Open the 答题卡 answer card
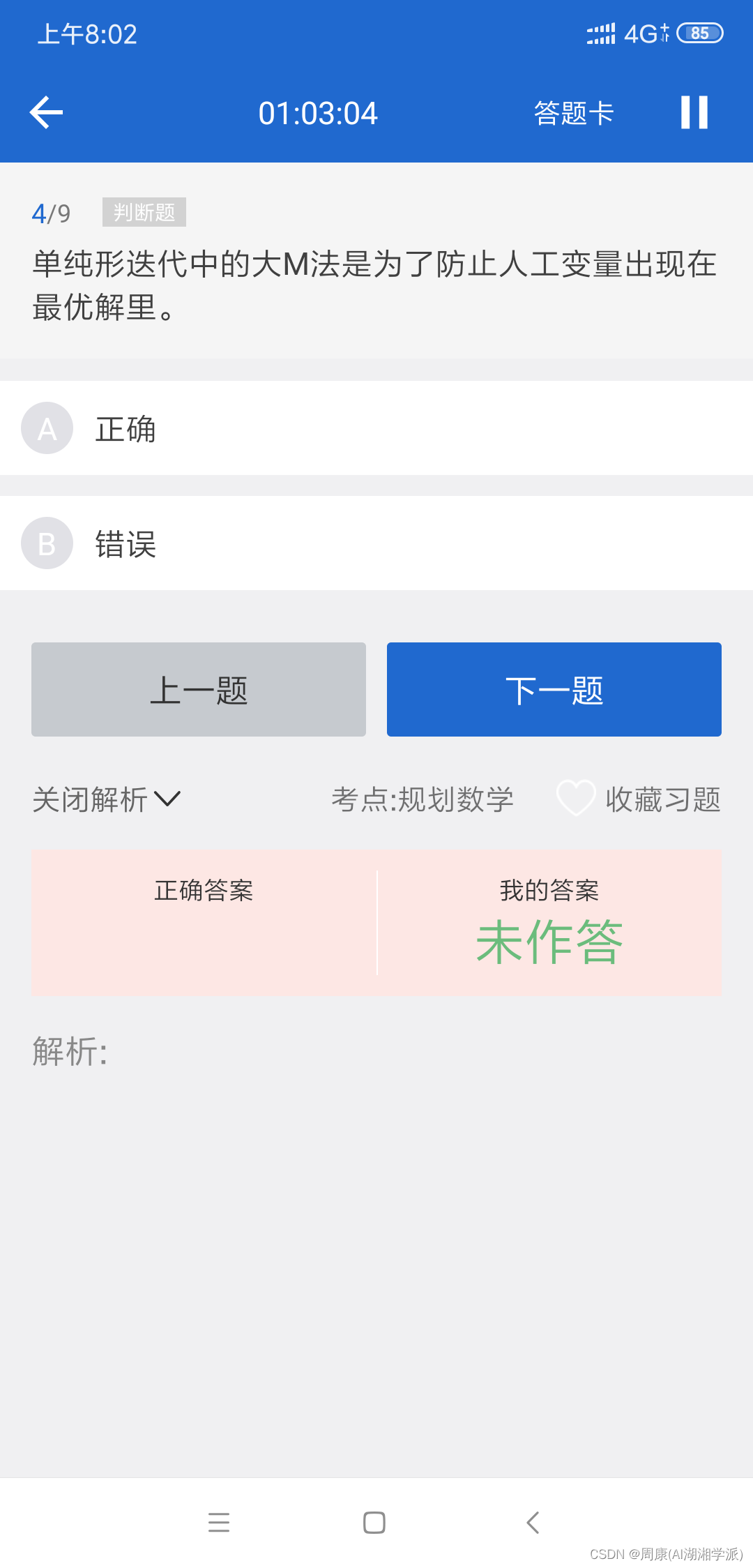The width and height of the screenshot is (753, 1568). click(573, 113)
